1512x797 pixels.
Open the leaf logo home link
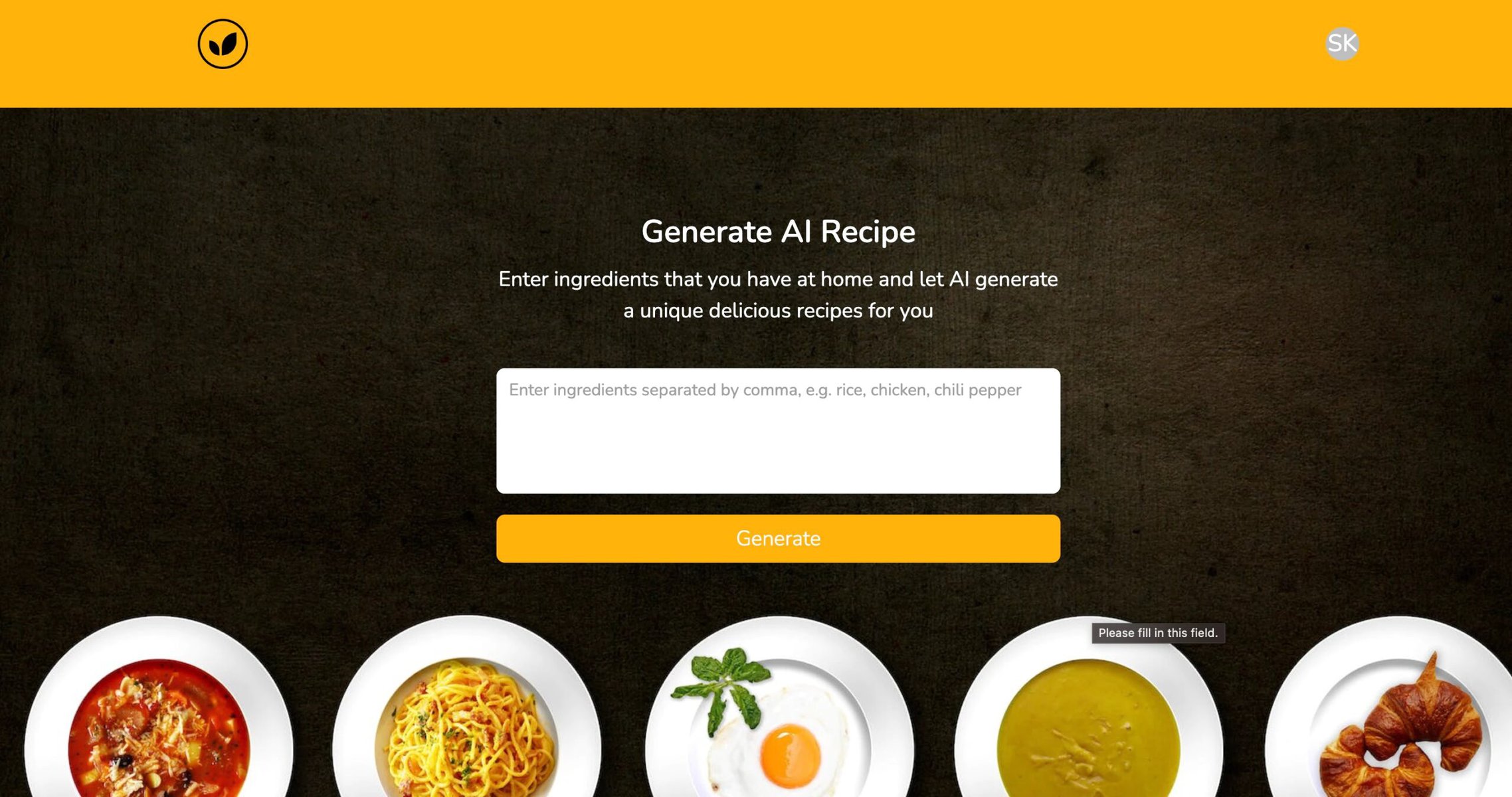(x=223, y=44)
